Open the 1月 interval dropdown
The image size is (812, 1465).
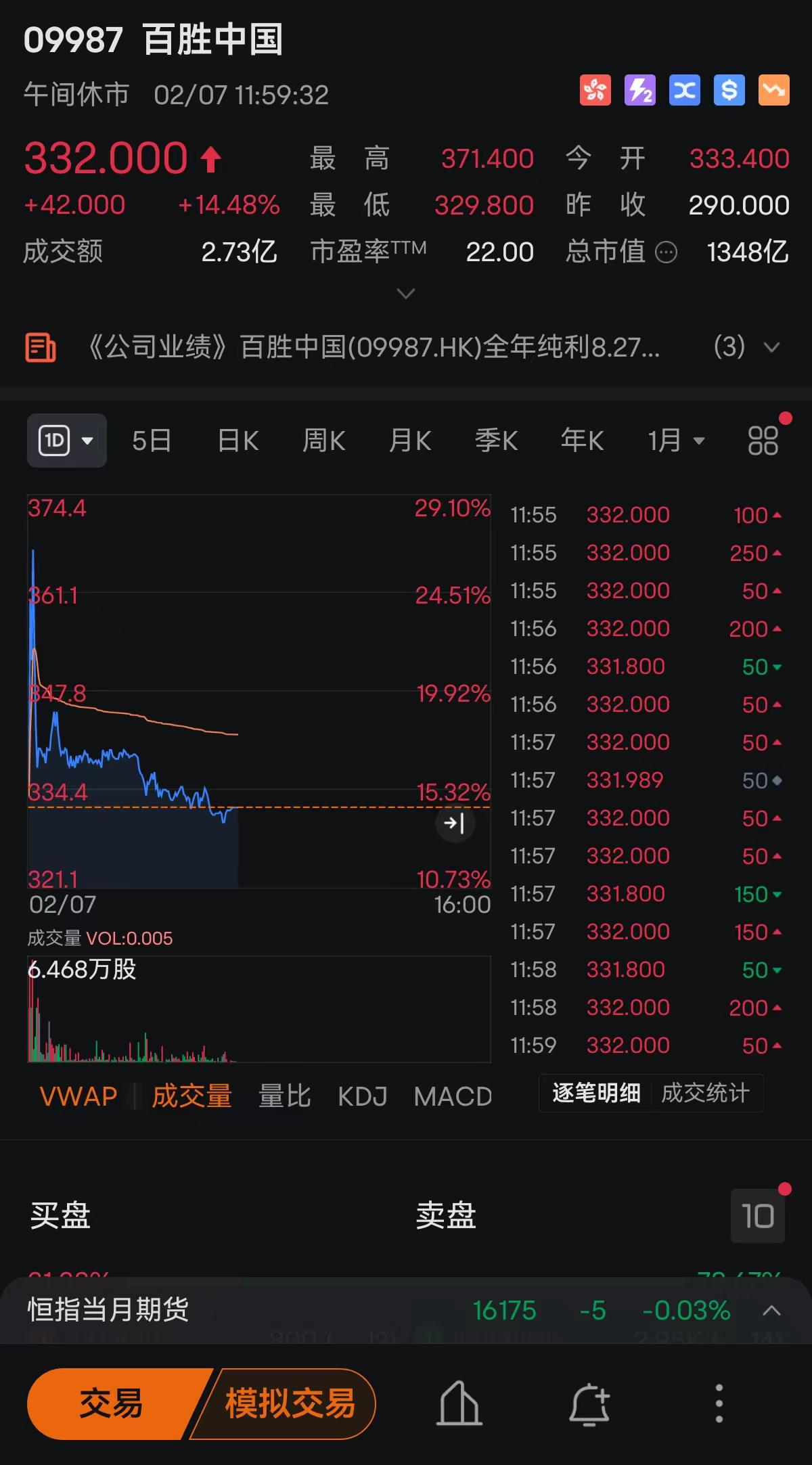(676, 441)
